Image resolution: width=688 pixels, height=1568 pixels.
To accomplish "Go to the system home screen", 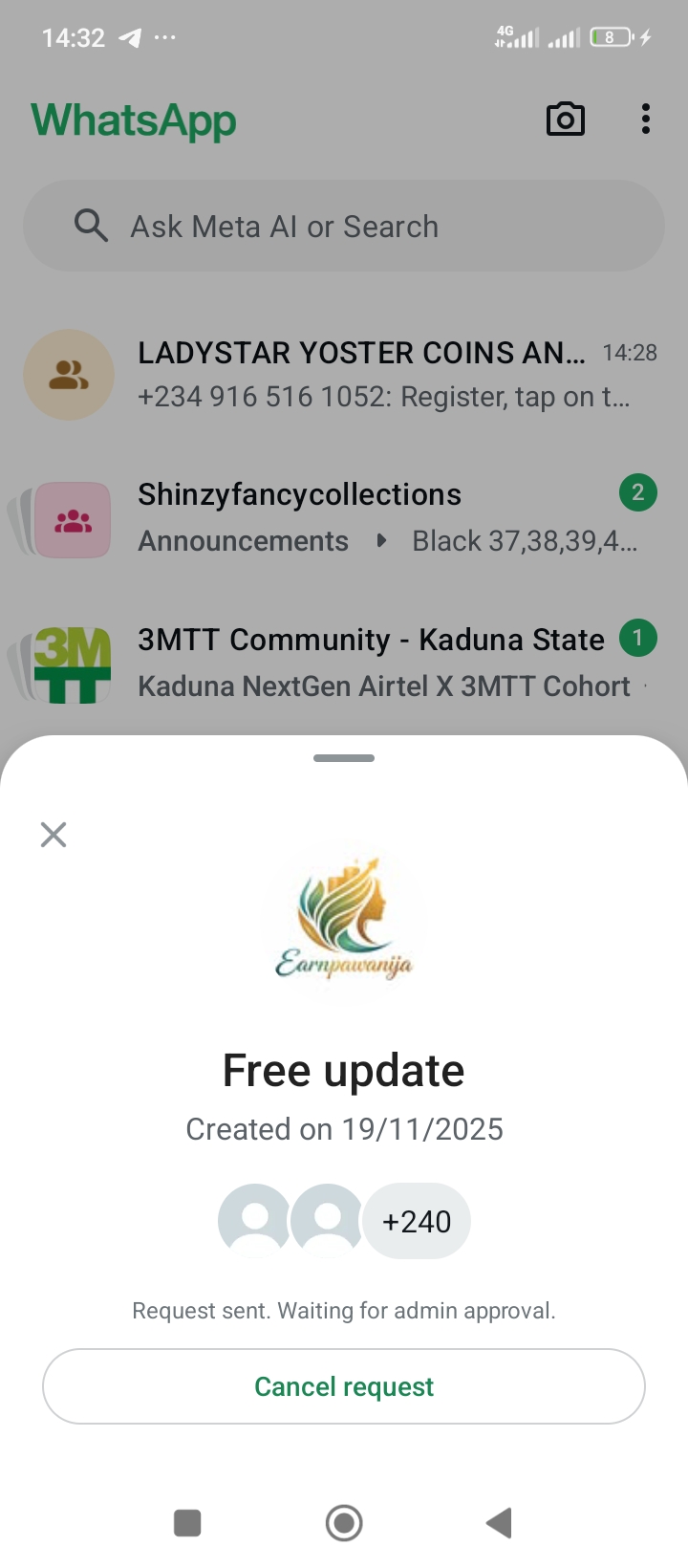I will pos(344,1522).
